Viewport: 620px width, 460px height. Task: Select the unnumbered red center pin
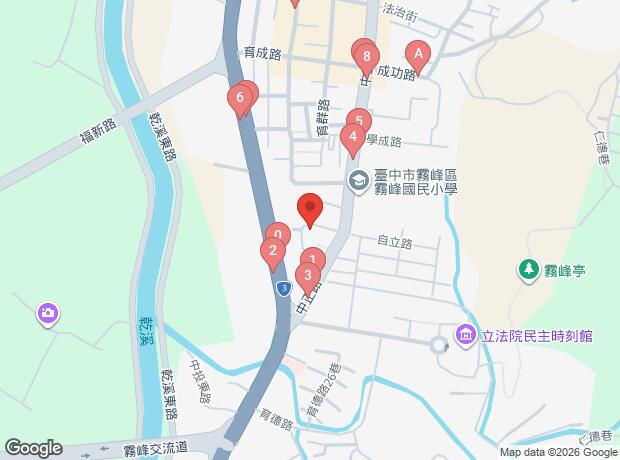pos(310,209)
